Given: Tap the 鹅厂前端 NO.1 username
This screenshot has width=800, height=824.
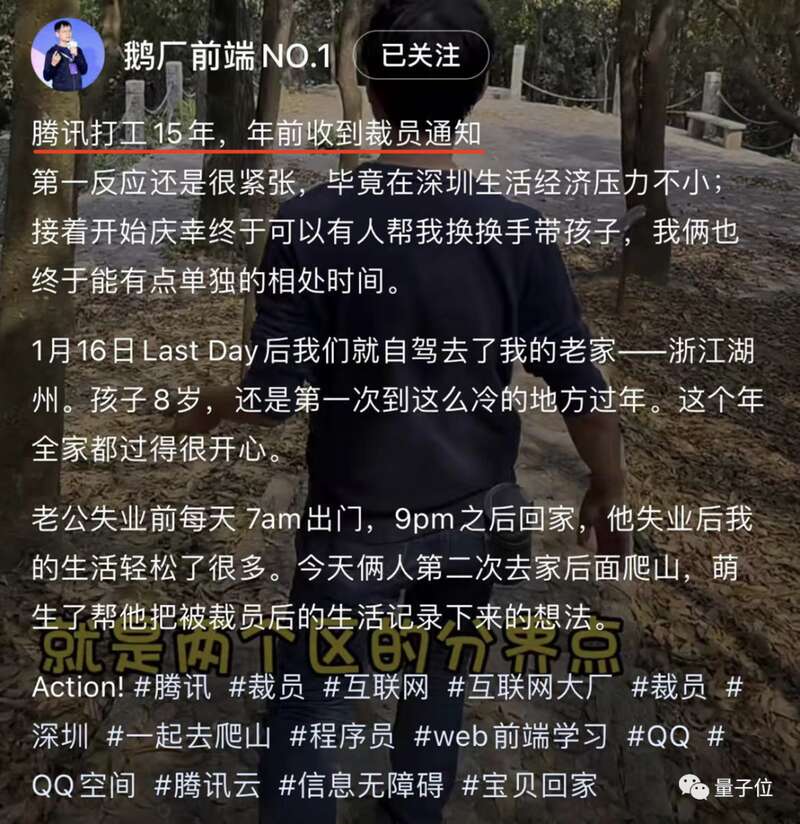Looking at the screenshot, I should (227, 57).
